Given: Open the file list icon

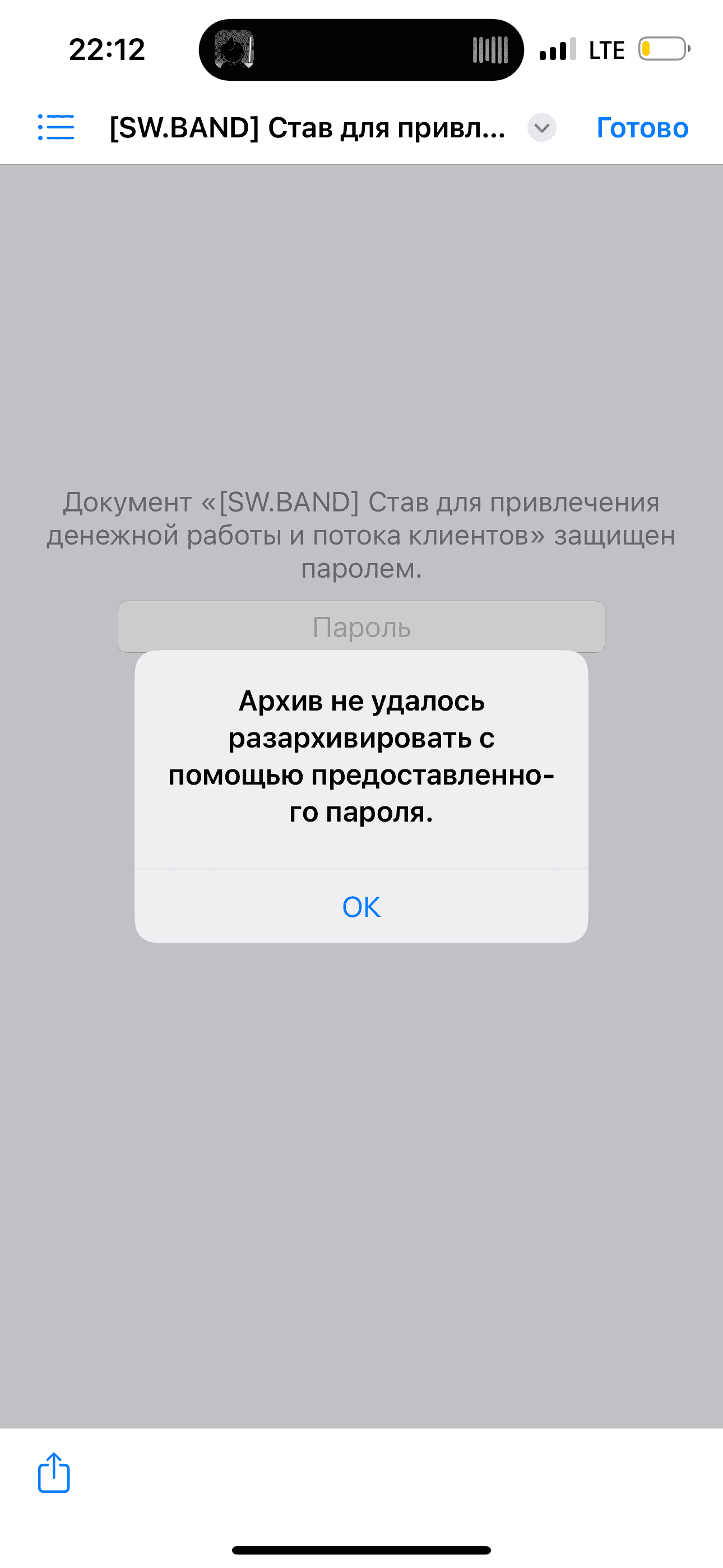Looking at the screenshot, I should click(56, 128).
